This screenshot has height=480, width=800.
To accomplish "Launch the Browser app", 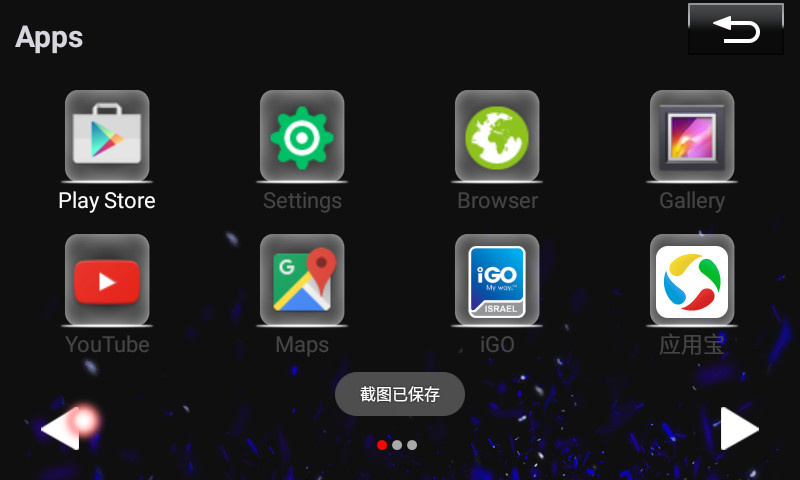I will (x=497, y=137).
